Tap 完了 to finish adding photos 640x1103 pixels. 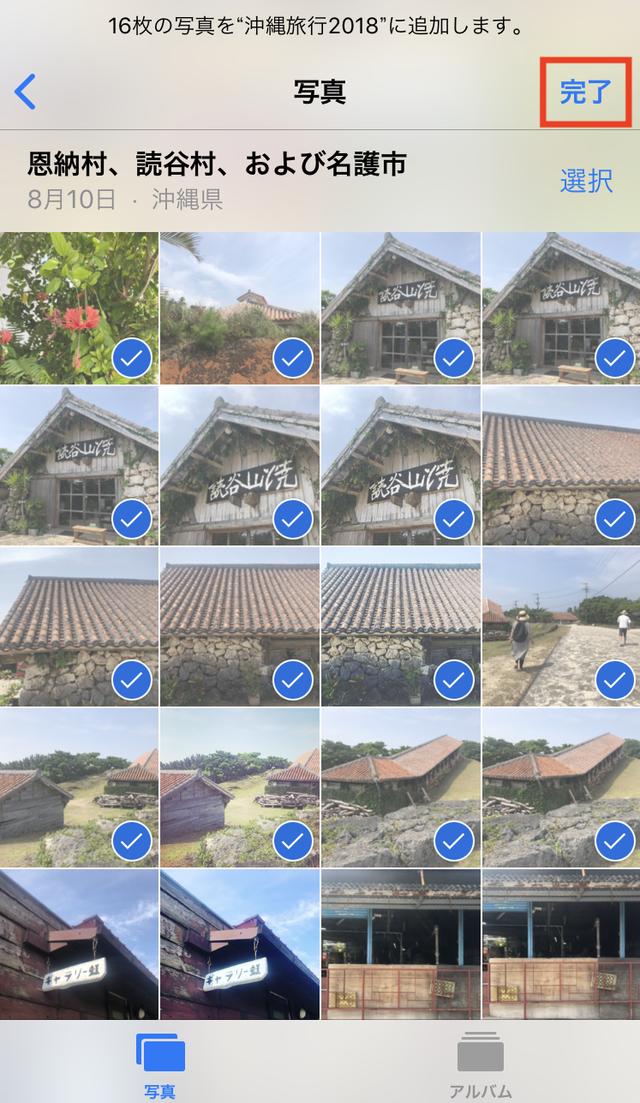pyautogui.click(x=585, y=92)
